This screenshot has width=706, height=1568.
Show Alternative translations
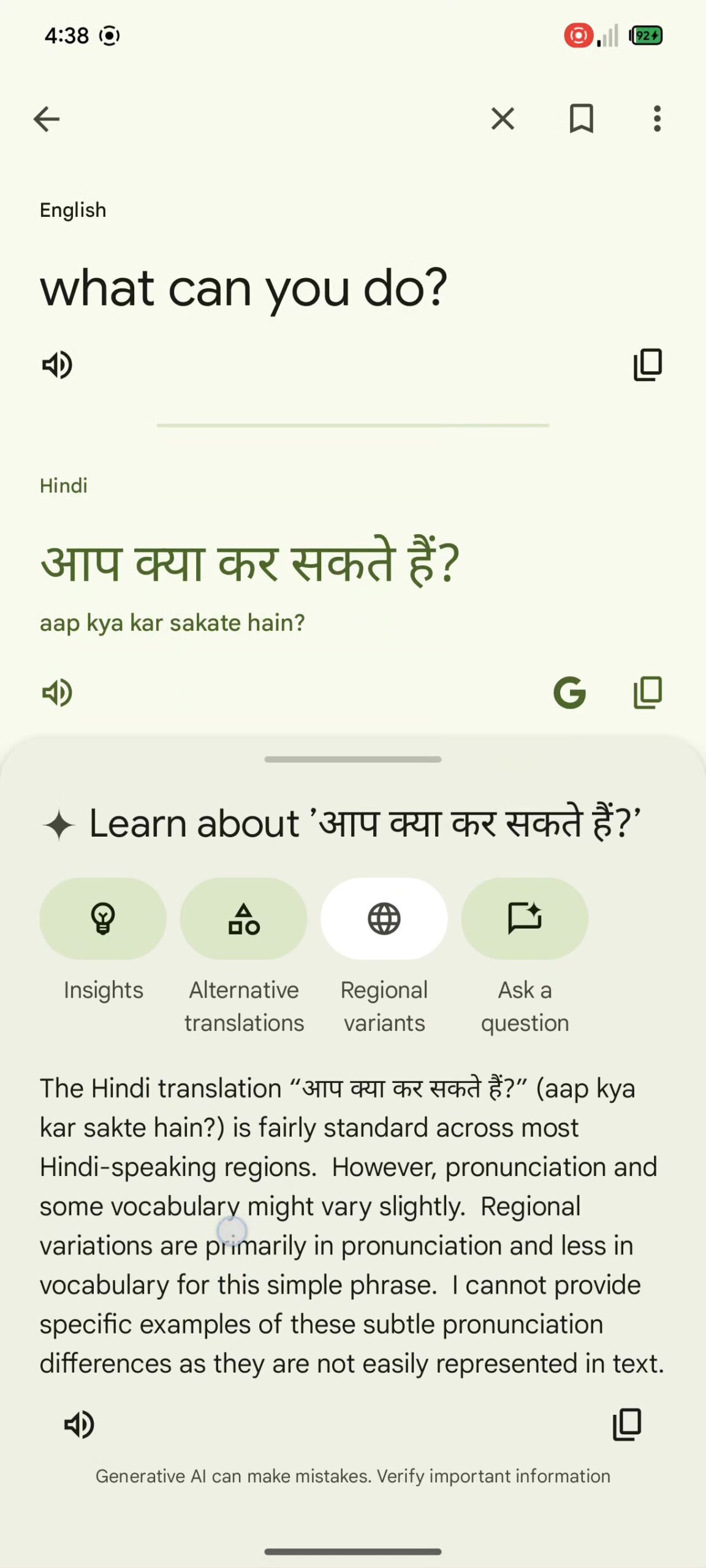point(244,918)
